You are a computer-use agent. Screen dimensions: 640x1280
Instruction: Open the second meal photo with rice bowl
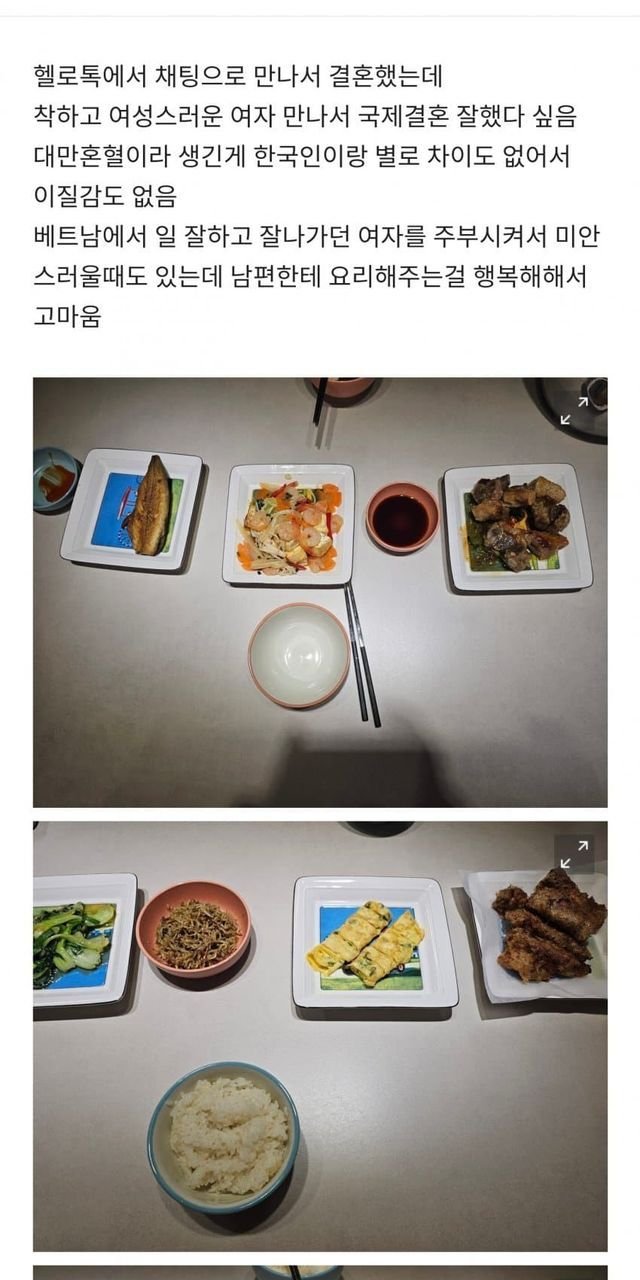tap(320, 1040)
